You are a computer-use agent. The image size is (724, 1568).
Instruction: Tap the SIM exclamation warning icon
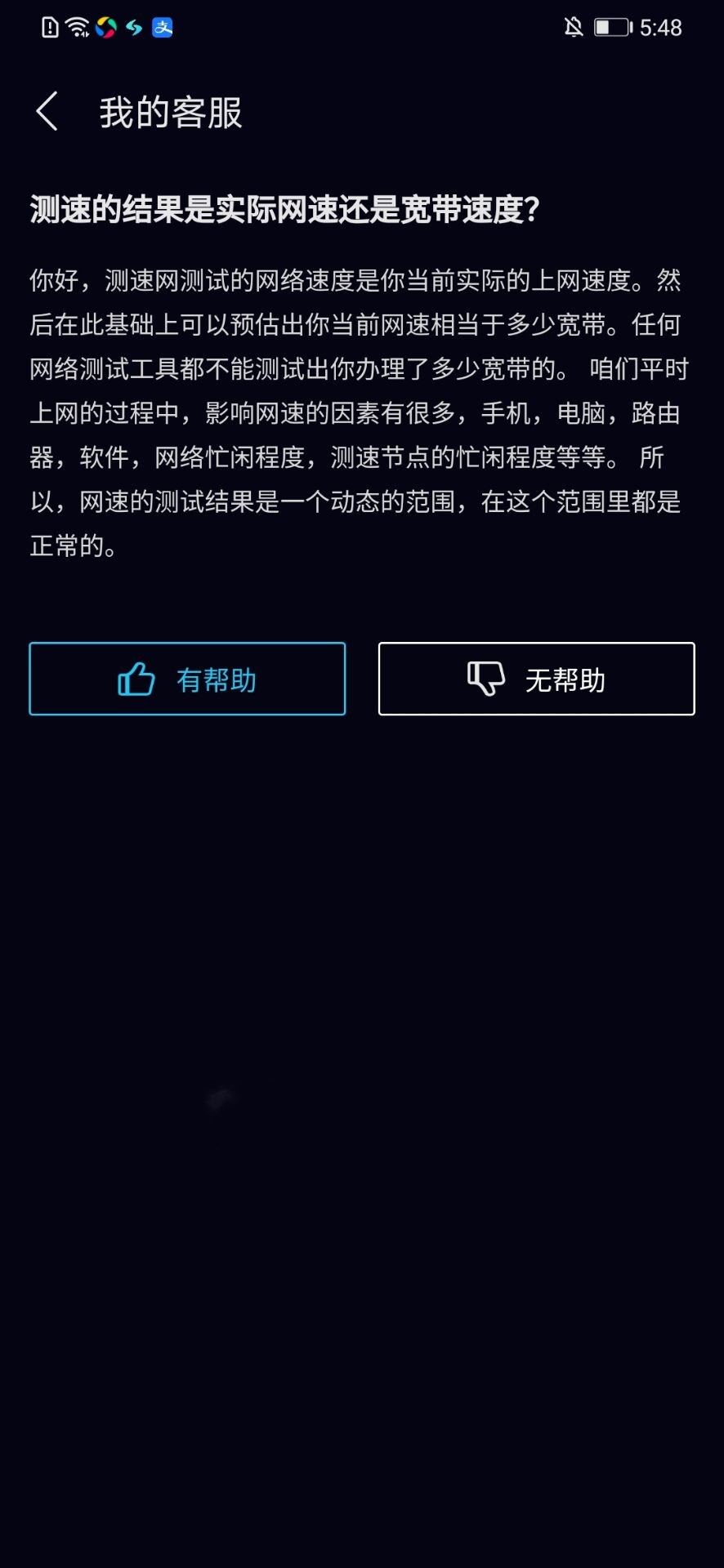[49, 27]
